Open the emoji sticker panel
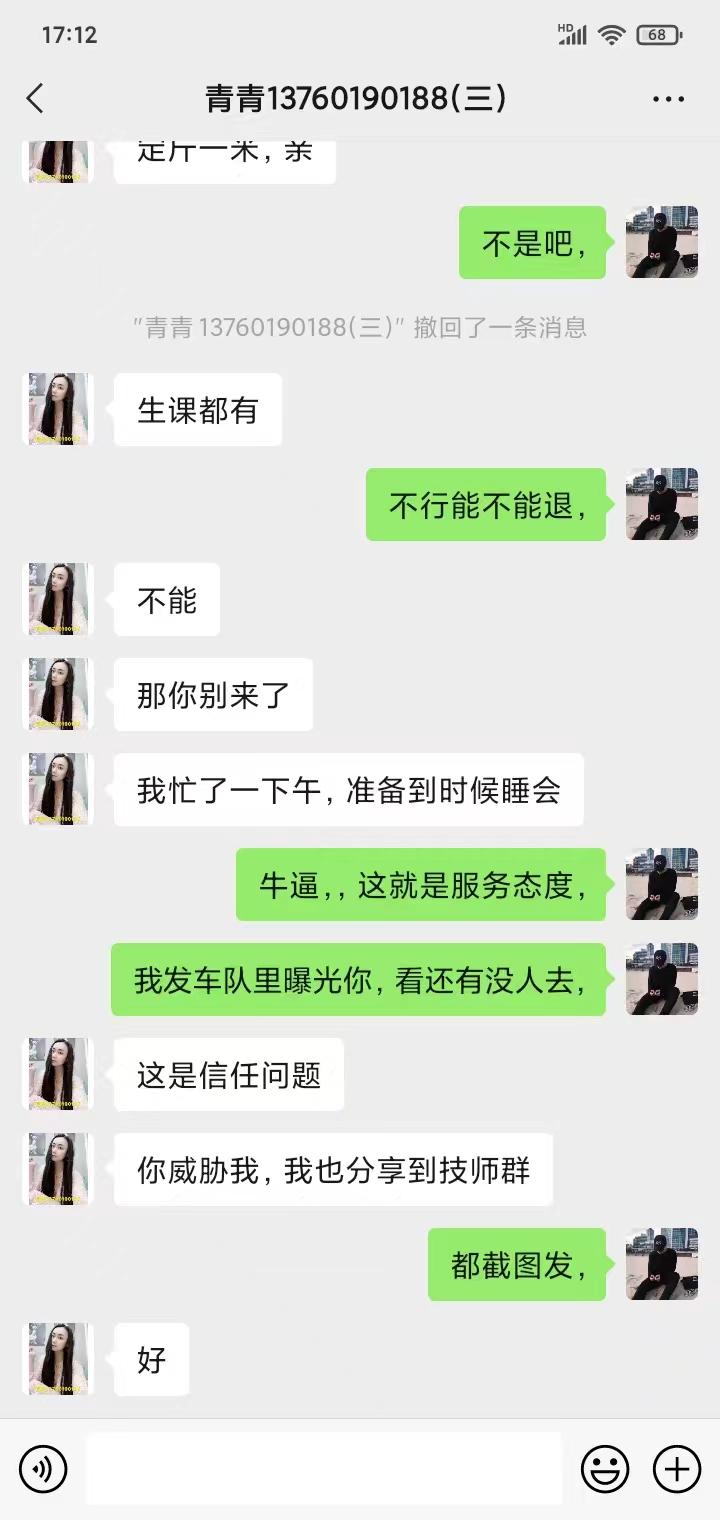Viewport: 720px width, 1520px height. point(605,1469)
